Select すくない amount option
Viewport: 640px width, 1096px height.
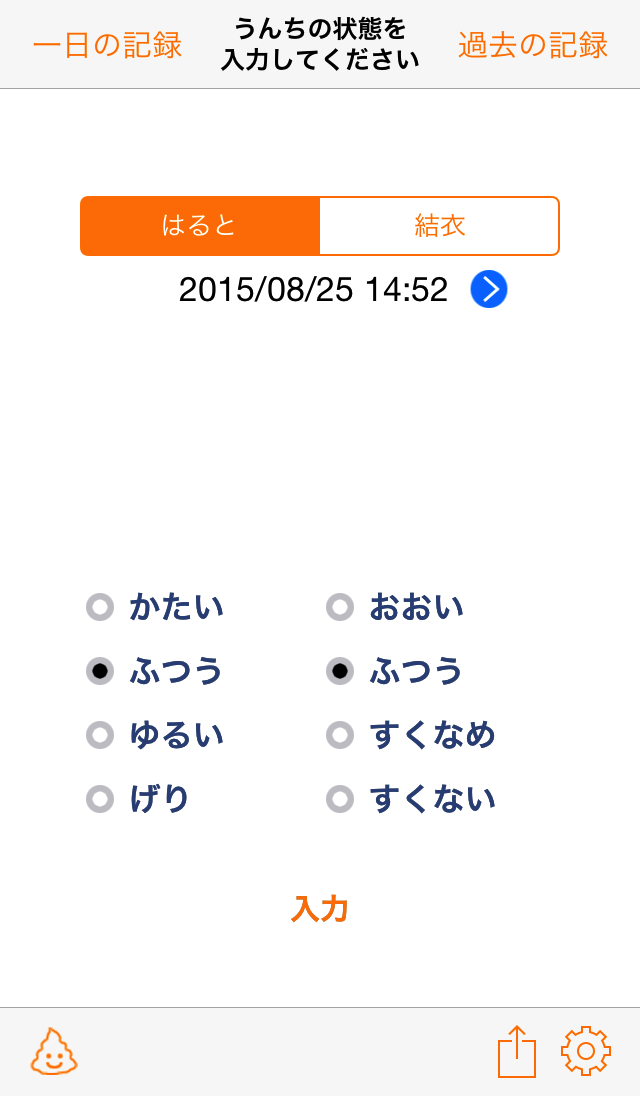(411, 799)
